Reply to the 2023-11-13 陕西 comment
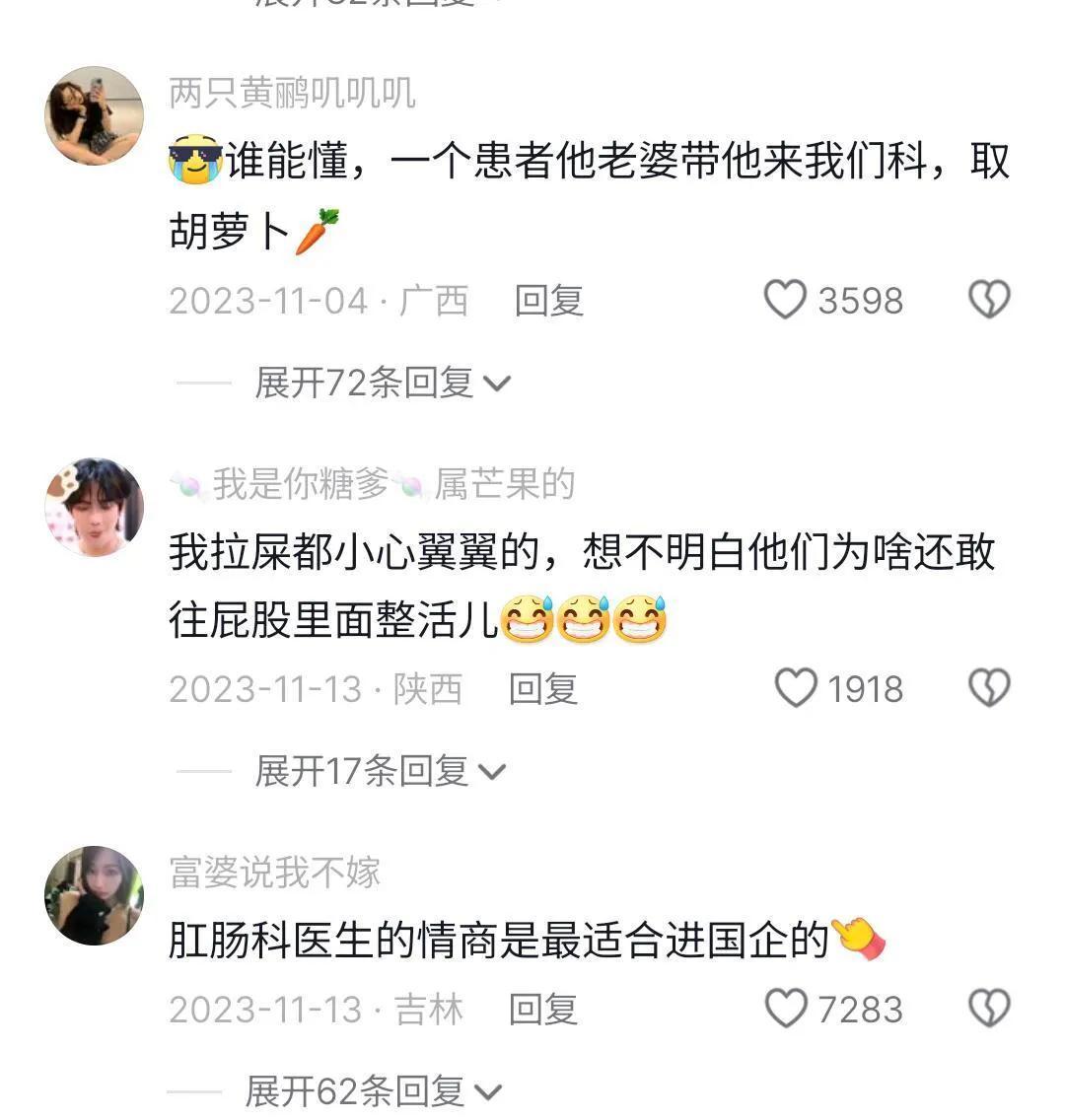 pos(542,689)
